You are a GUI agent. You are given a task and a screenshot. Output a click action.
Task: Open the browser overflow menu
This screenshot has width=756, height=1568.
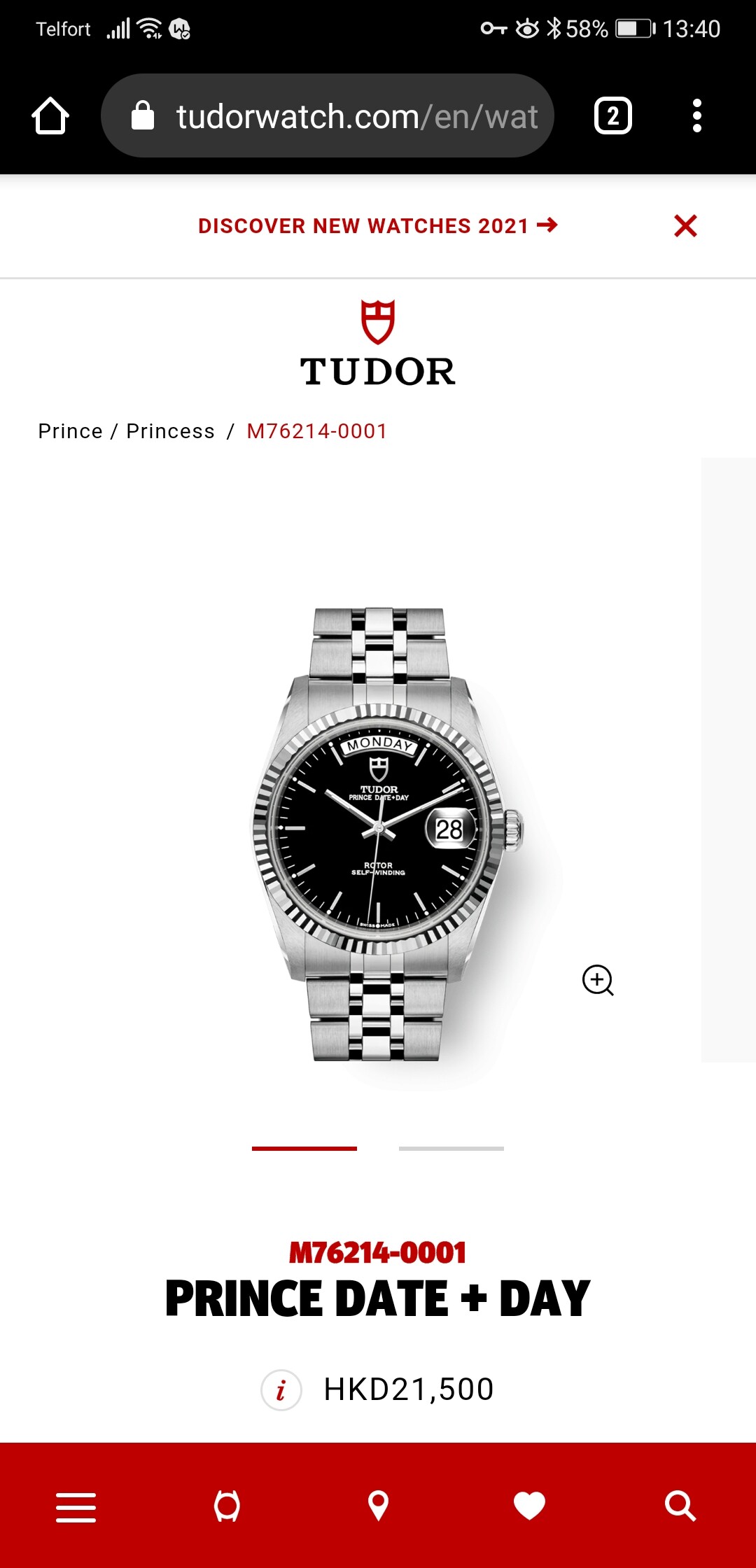[696, 115]
